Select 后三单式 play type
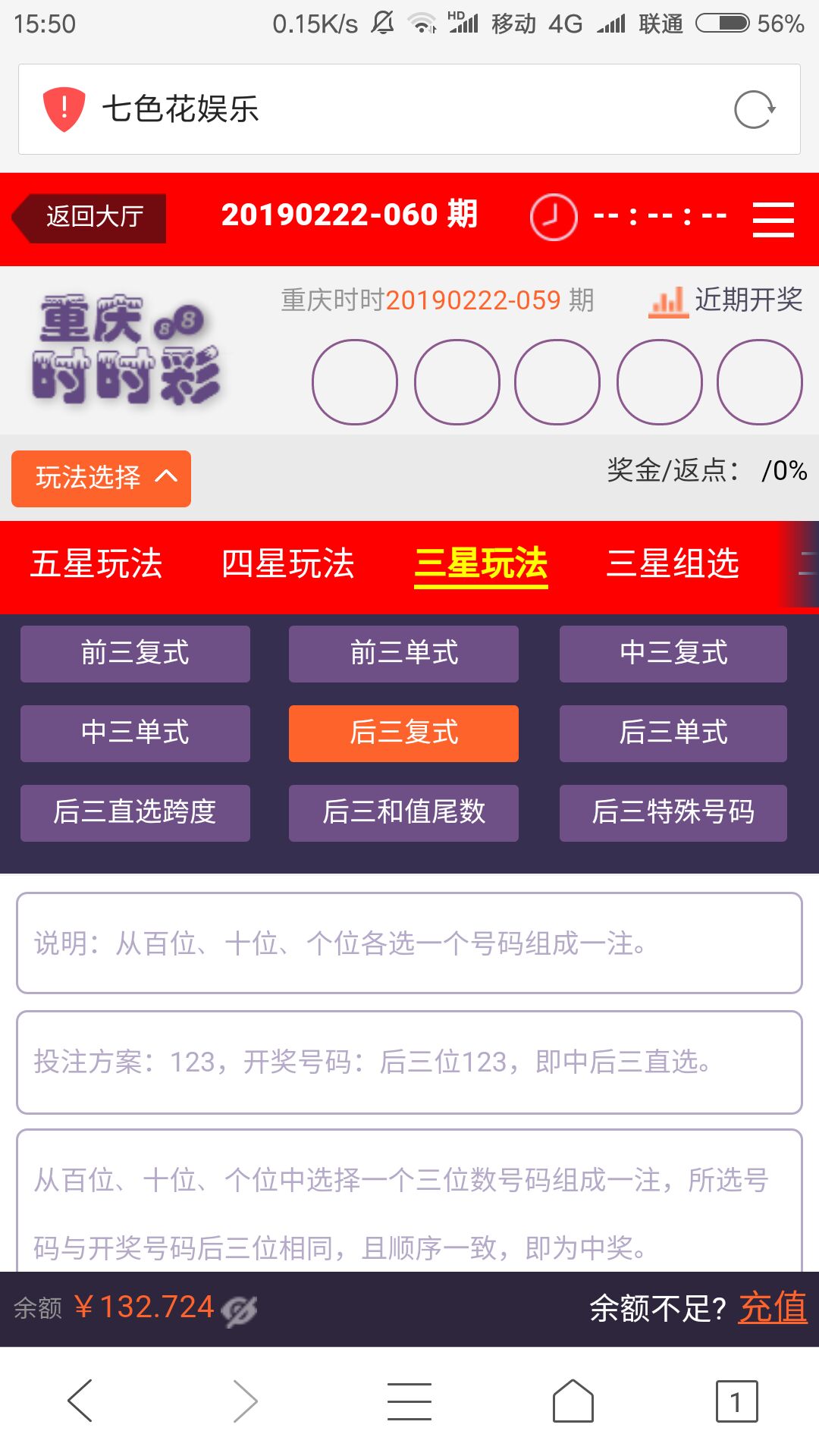Viewport: 819px width, 1456px height. [x=673, y=733]
